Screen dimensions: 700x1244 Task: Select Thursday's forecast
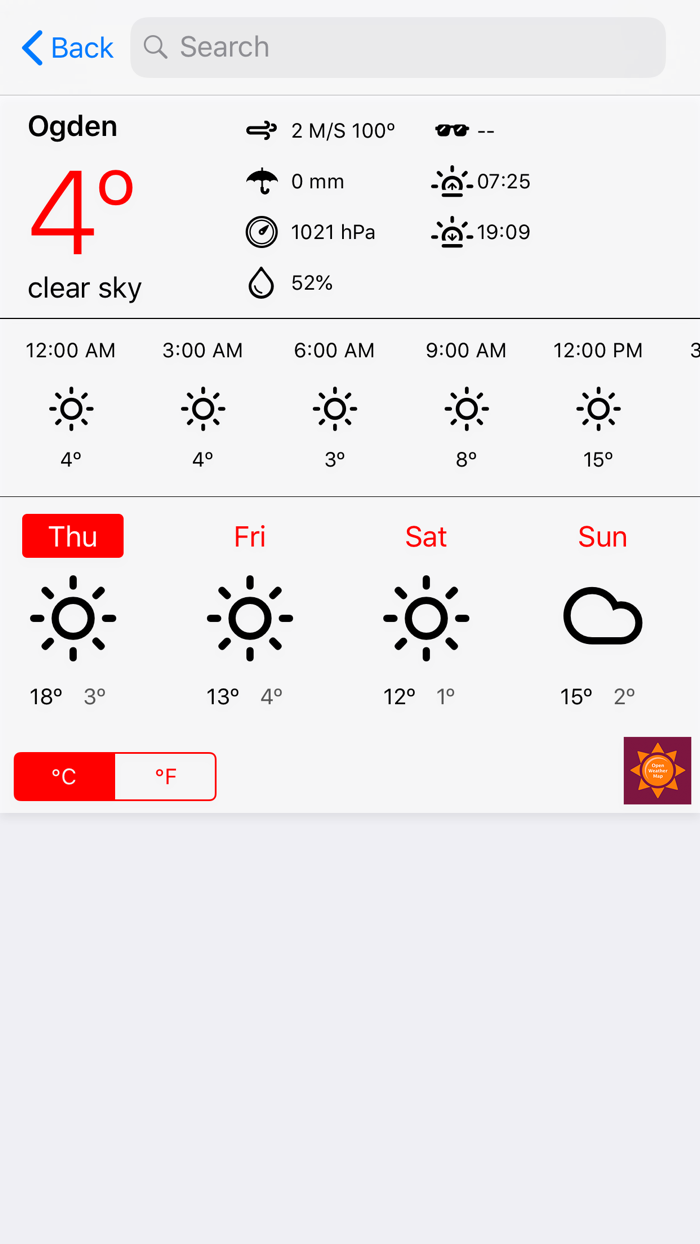pos(73,536)
